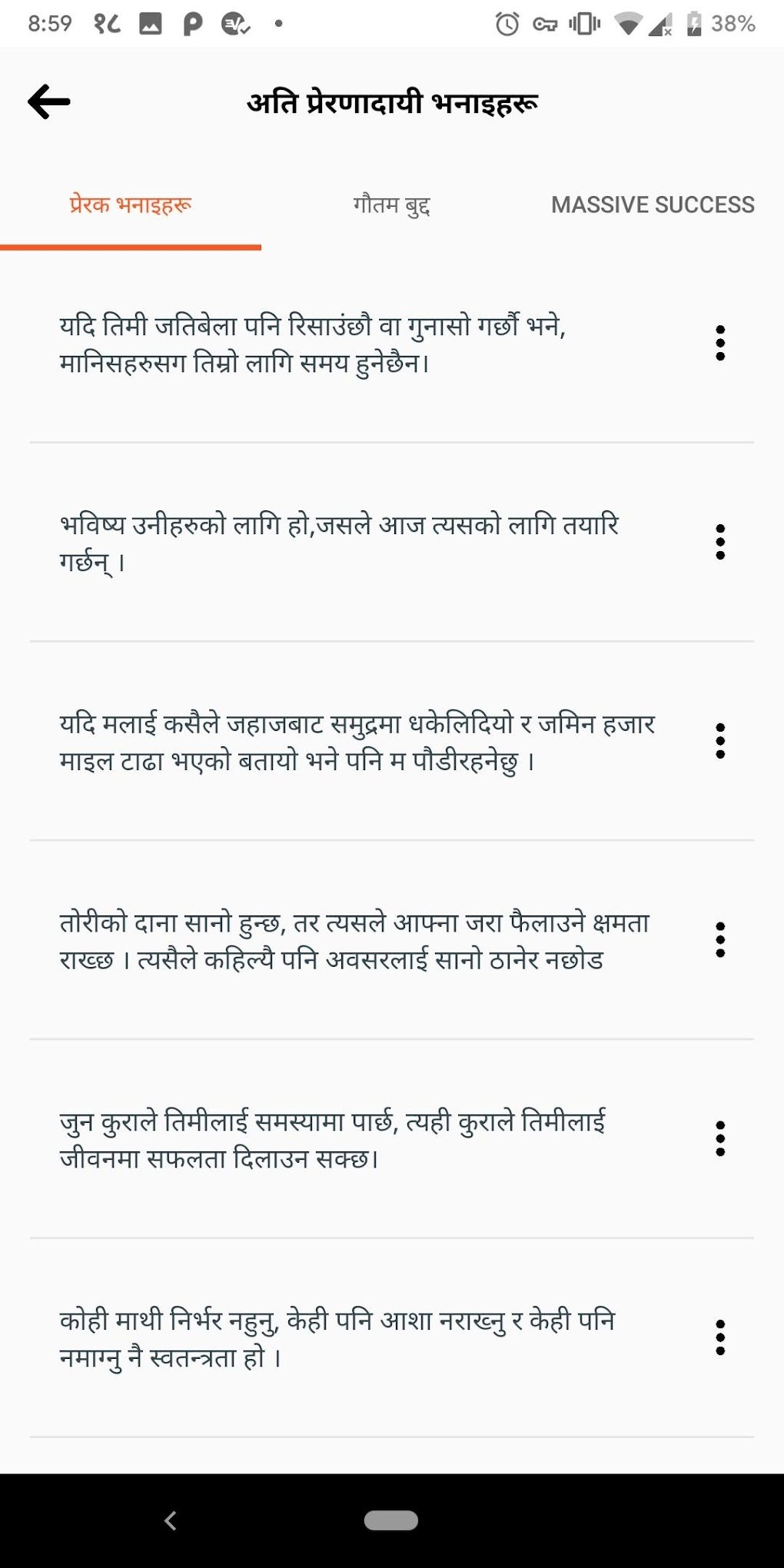
Task: Open options for the quote starting यदि तिमी जतिबेला
Action: [720, 344]
